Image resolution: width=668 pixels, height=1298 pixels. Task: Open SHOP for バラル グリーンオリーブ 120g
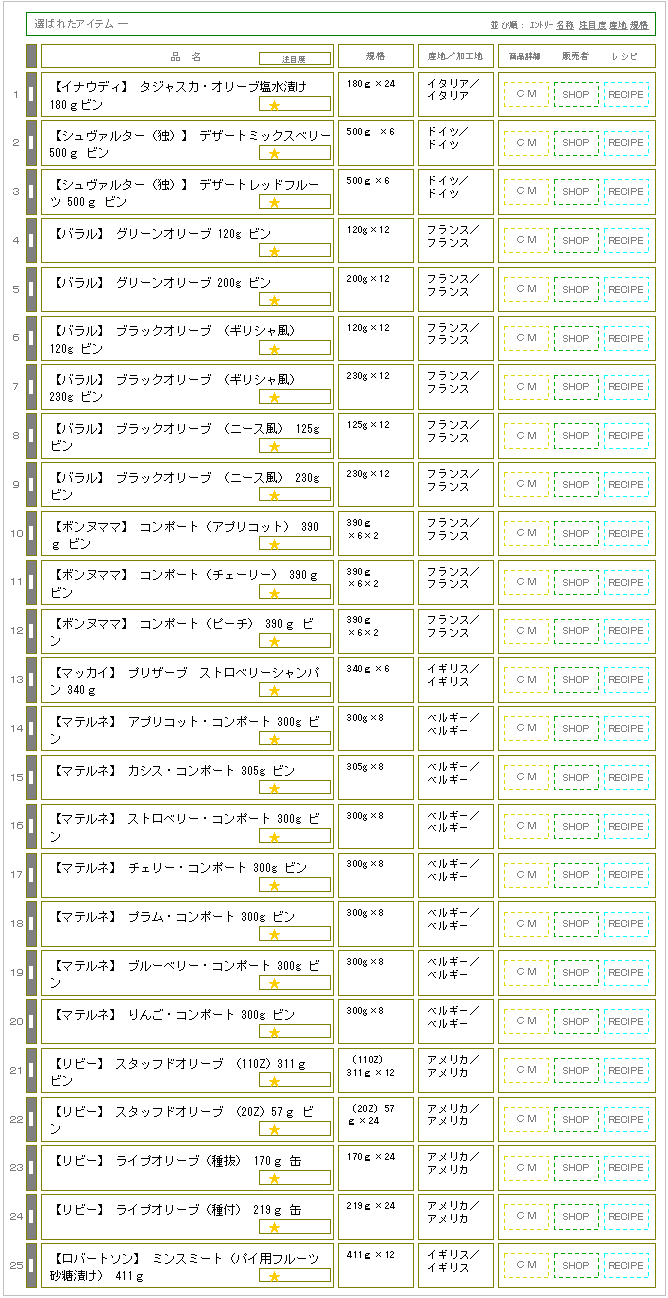(576, 241)
